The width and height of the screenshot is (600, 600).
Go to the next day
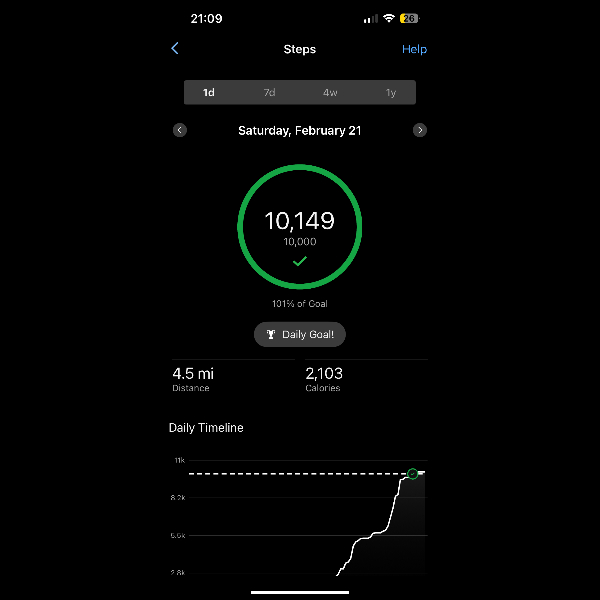420,130
